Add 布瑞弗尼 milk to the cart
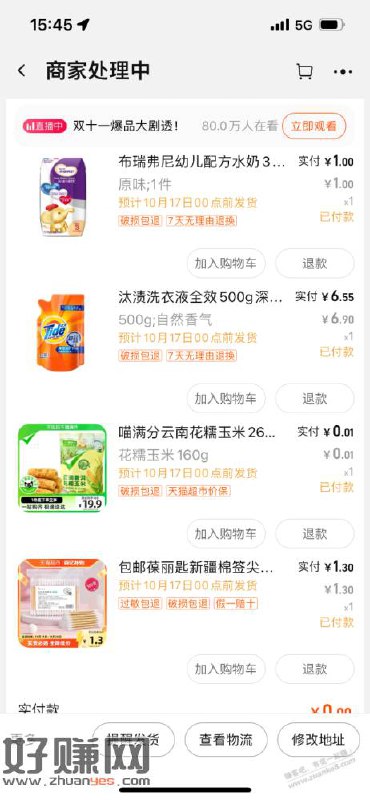The image size is (370, 800). point(226,263)
